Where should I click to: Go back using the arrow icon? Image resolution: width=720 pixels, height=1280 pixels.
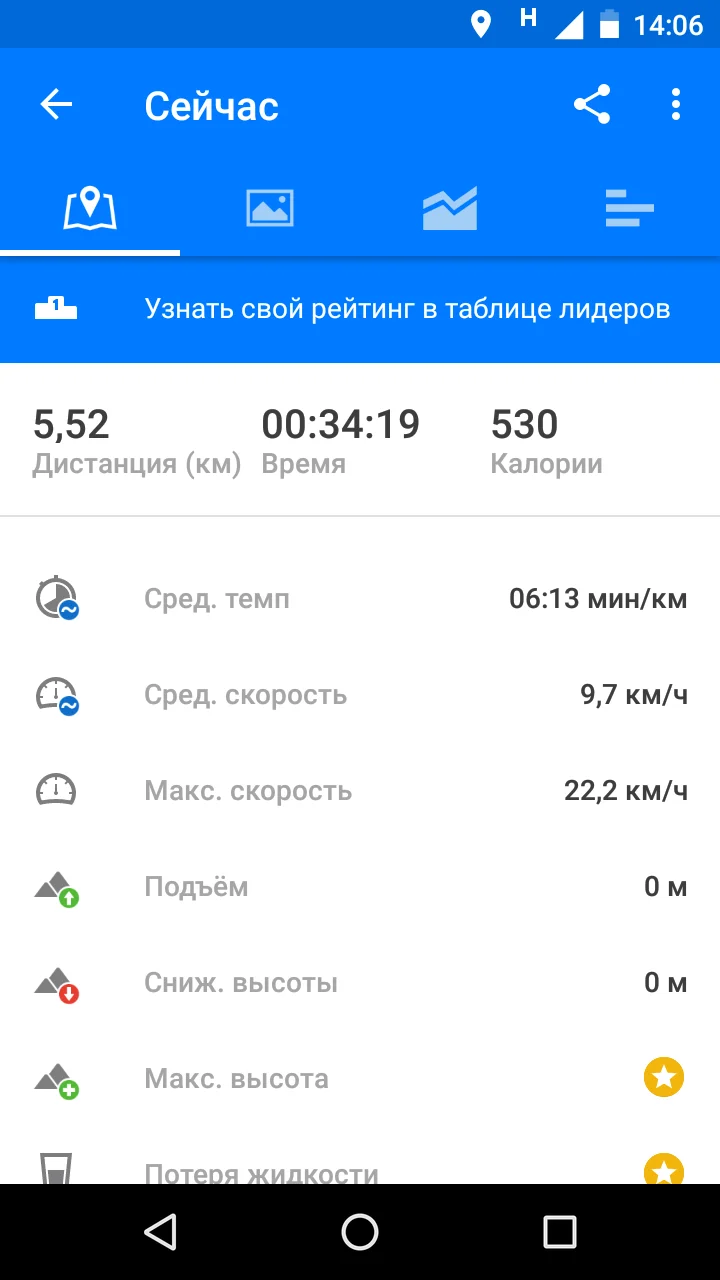56,105
